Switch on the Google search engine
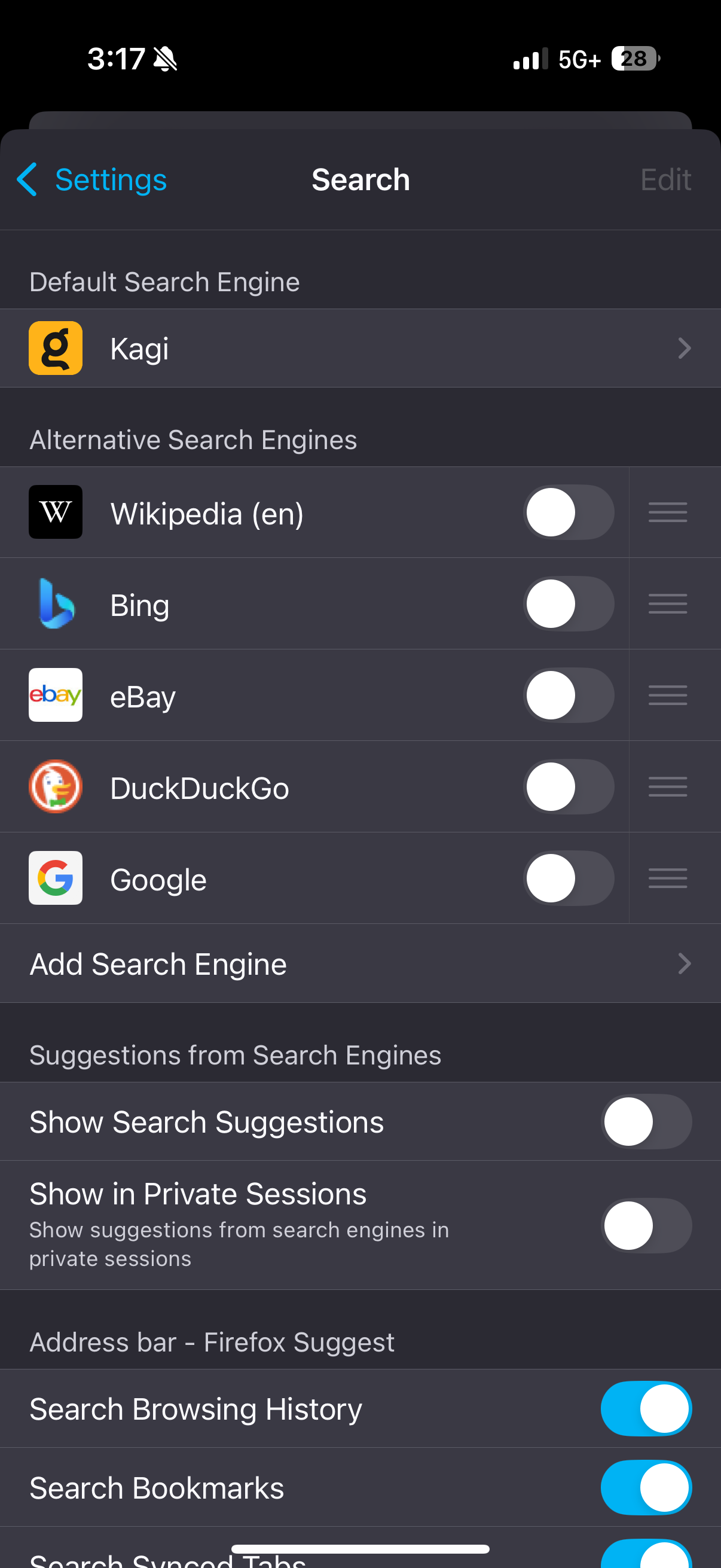The width and height of the screenshot is (721, 1568). click(x=569, y=878)
